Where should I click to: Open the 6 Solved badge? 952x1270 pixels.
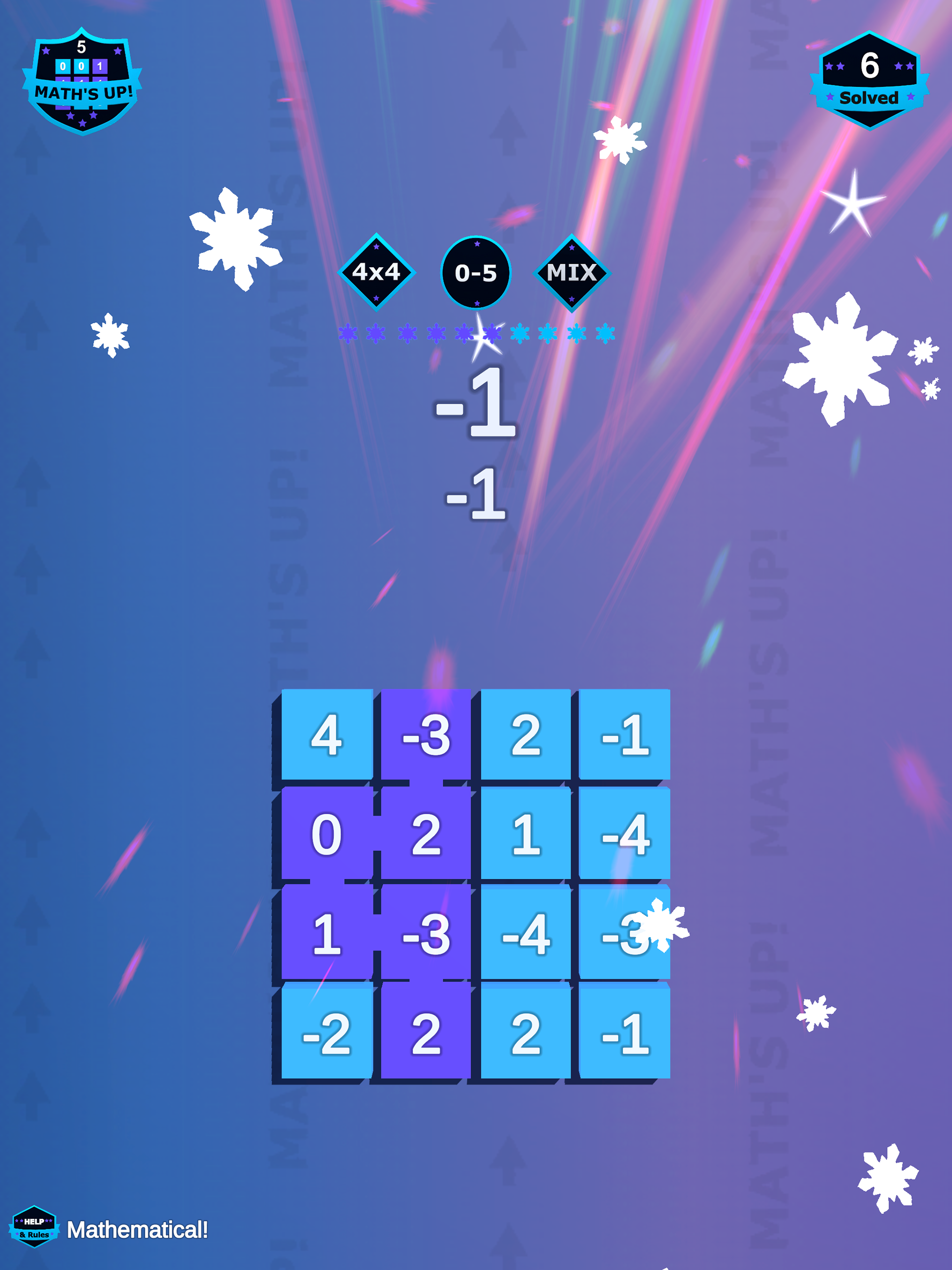coord(869,80)
